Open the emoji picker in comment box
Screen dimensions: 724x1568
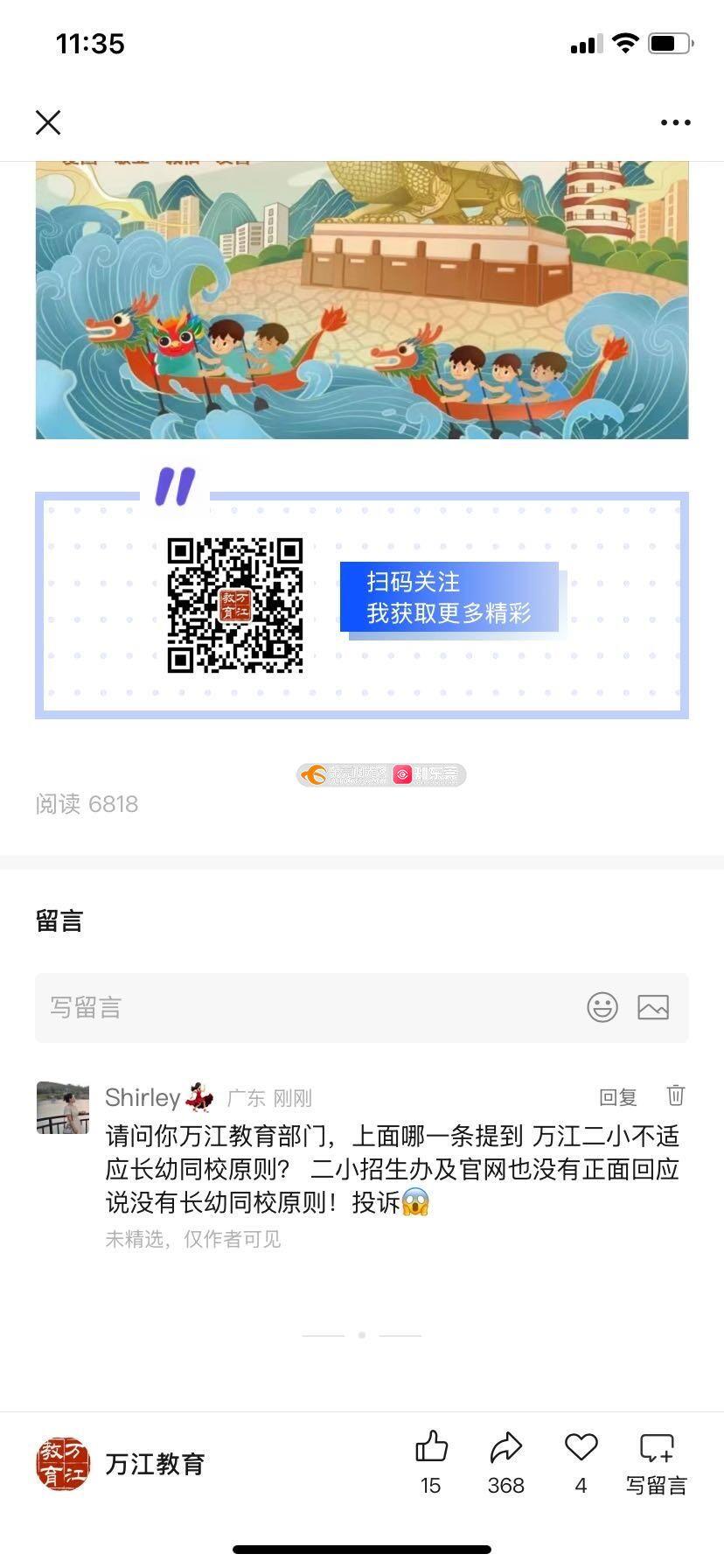pos(602,1007)
